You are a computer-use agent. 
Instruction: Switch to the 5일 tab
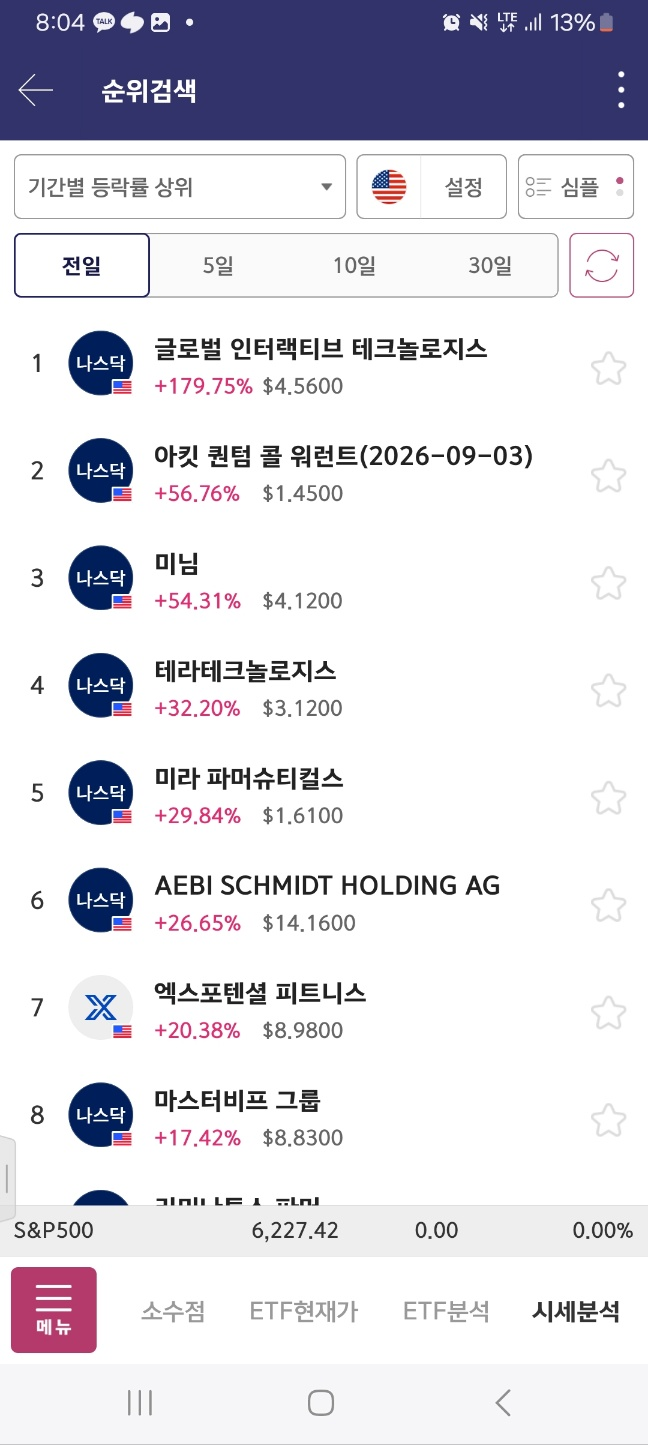coord(217,266)
